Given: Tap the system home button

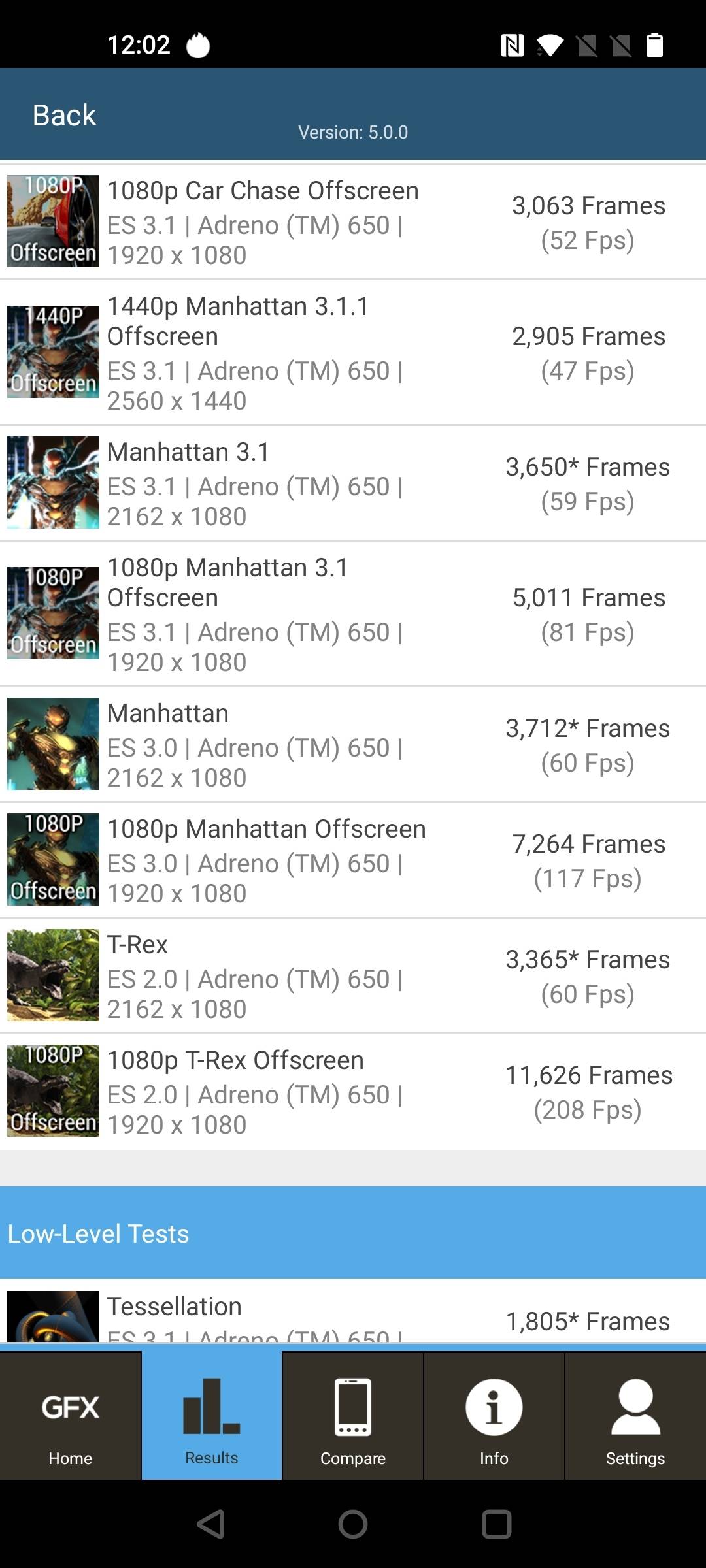Looking at the screenshot, I should coord(353,1524).
